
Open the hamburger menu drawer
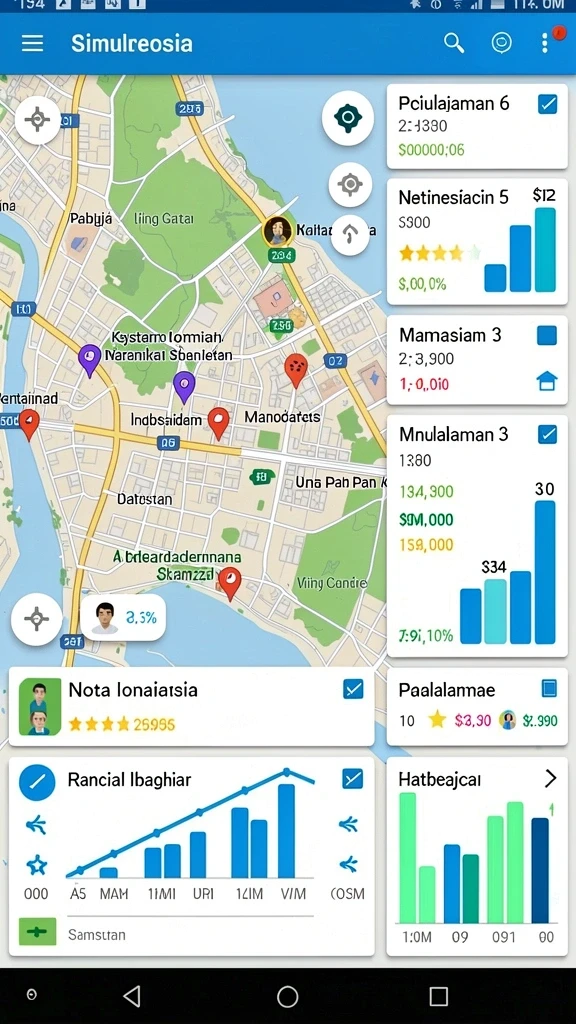pos(32,43)
